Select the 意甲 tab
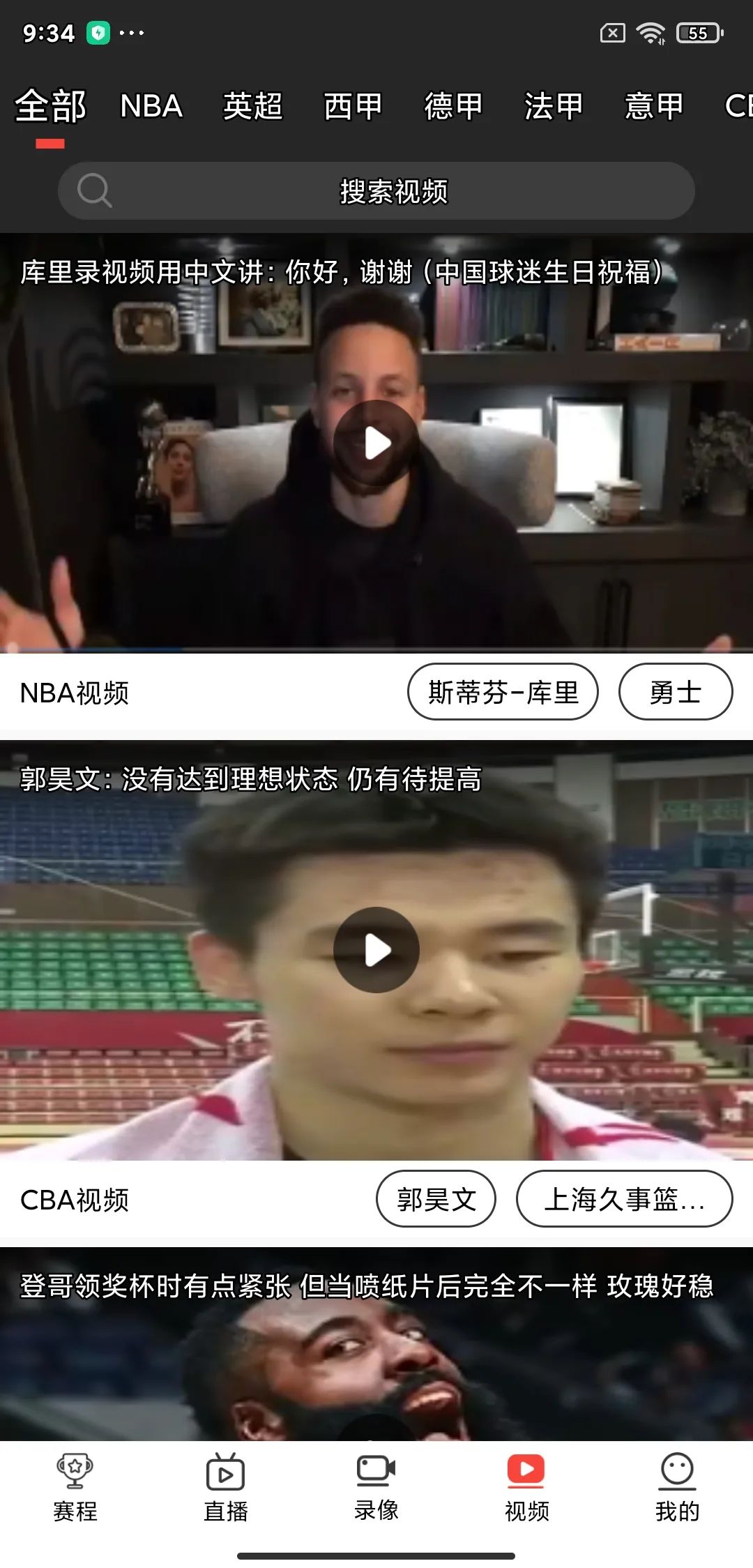 [653, 107]
